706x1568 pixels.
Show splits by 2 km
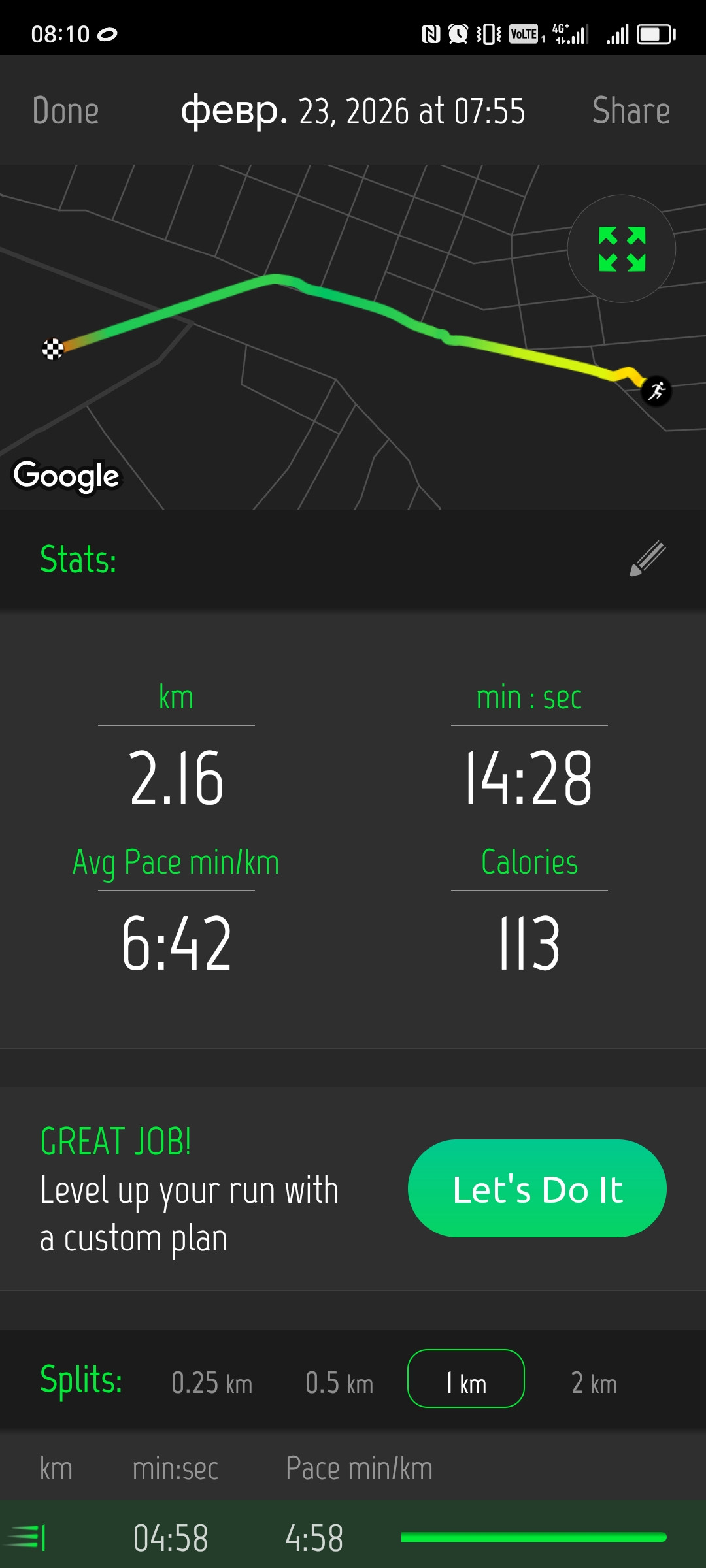594,1383
